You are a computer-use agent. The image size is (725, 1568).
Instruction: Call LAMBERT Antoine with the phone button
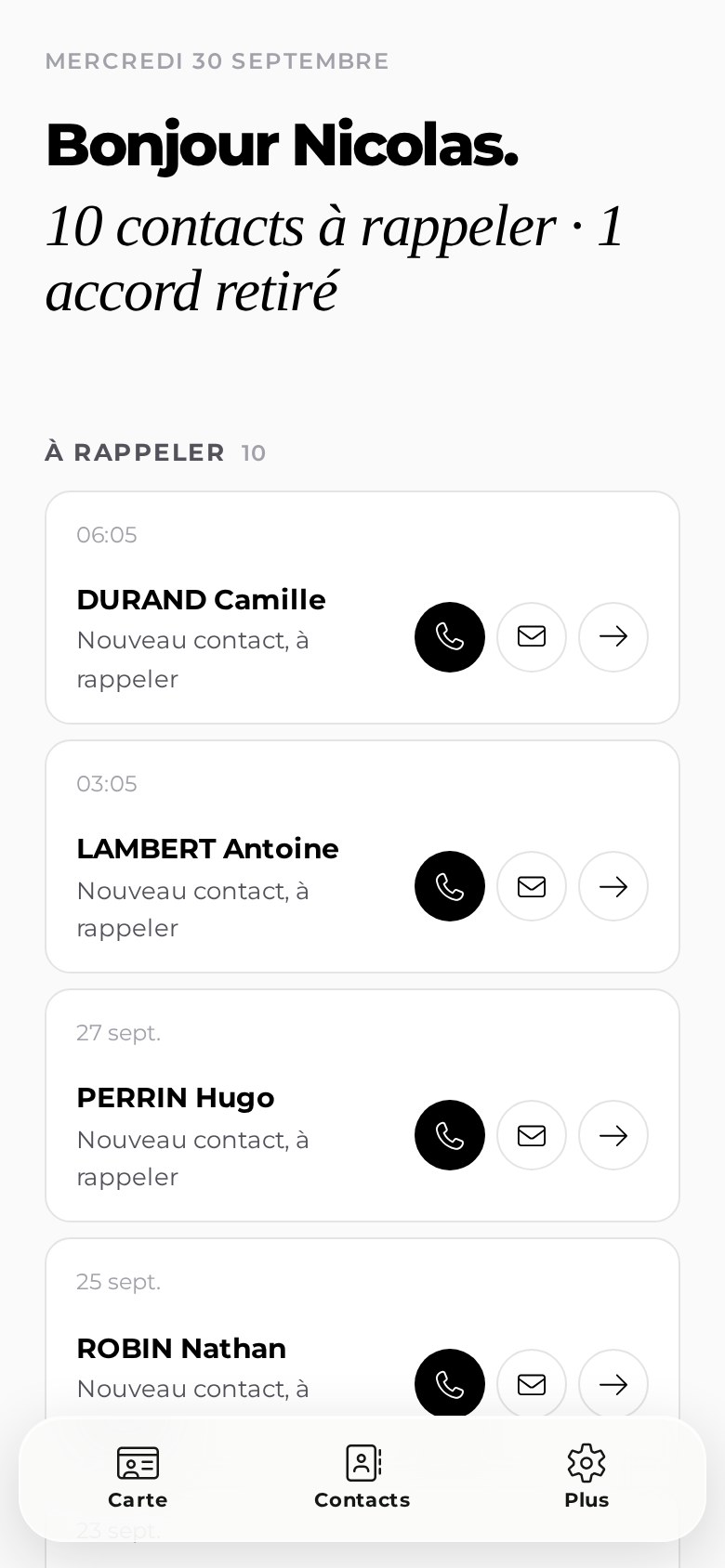[450, 886]
